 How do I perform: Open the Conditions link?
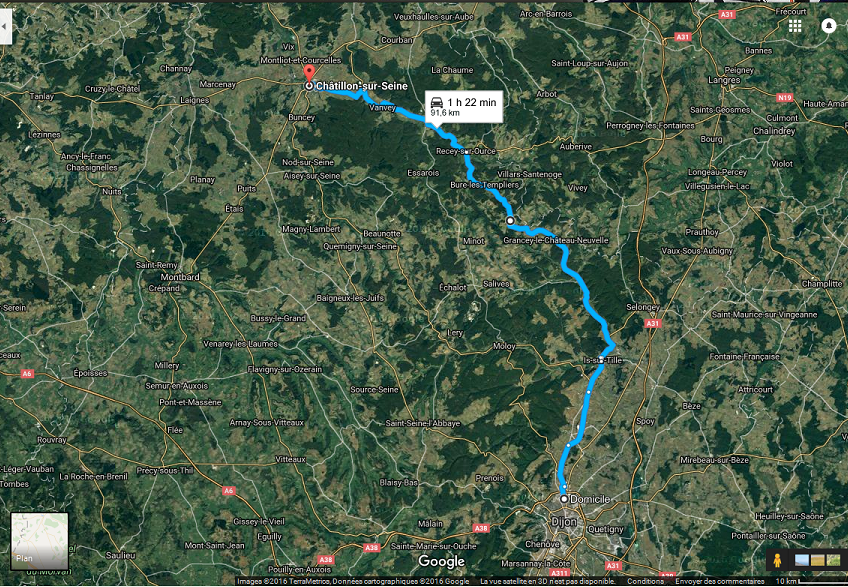[645, 581]
